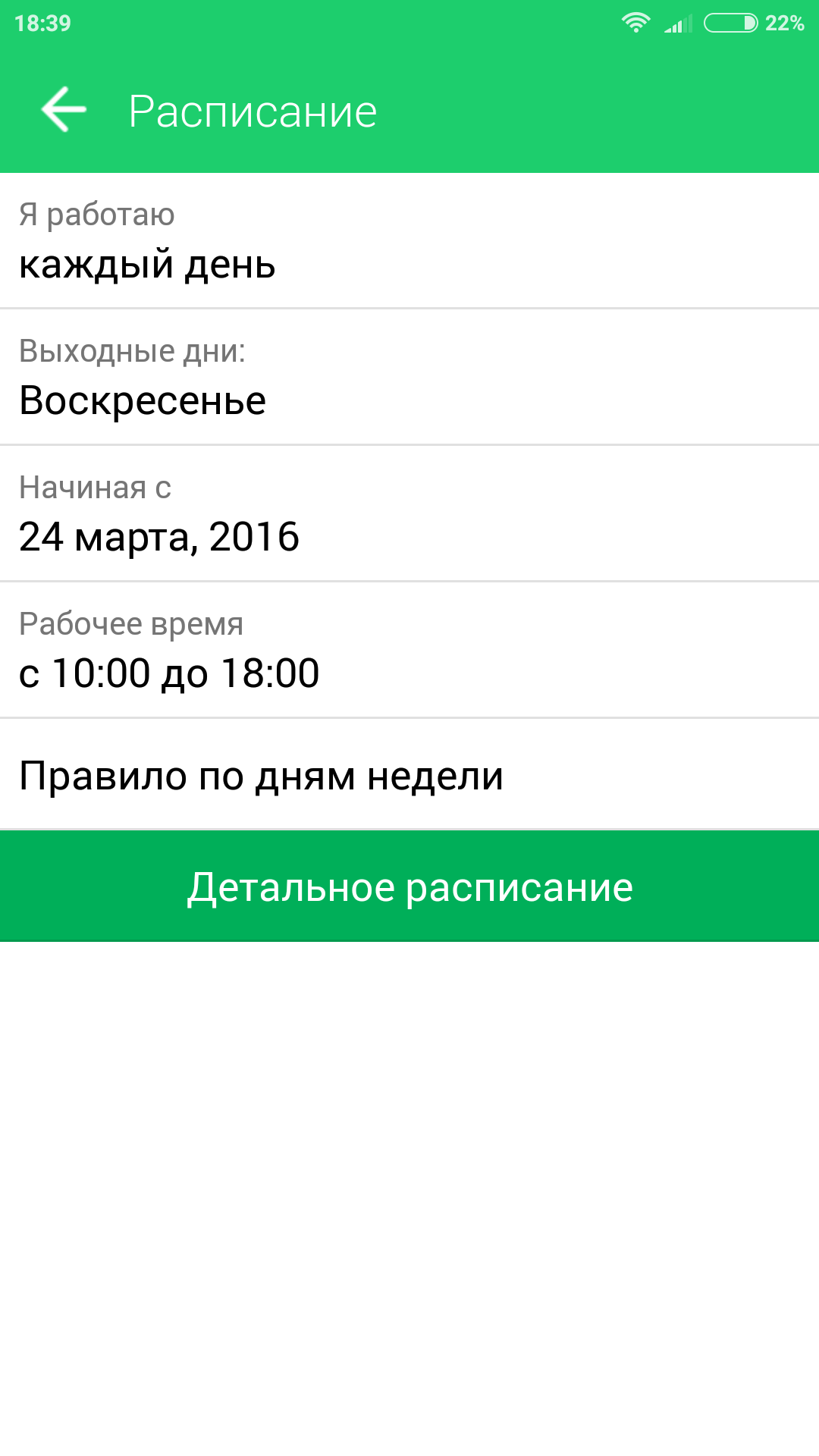819x1456 pixels.
Task: Tap the Детальное расписание button
Action: 409,886
